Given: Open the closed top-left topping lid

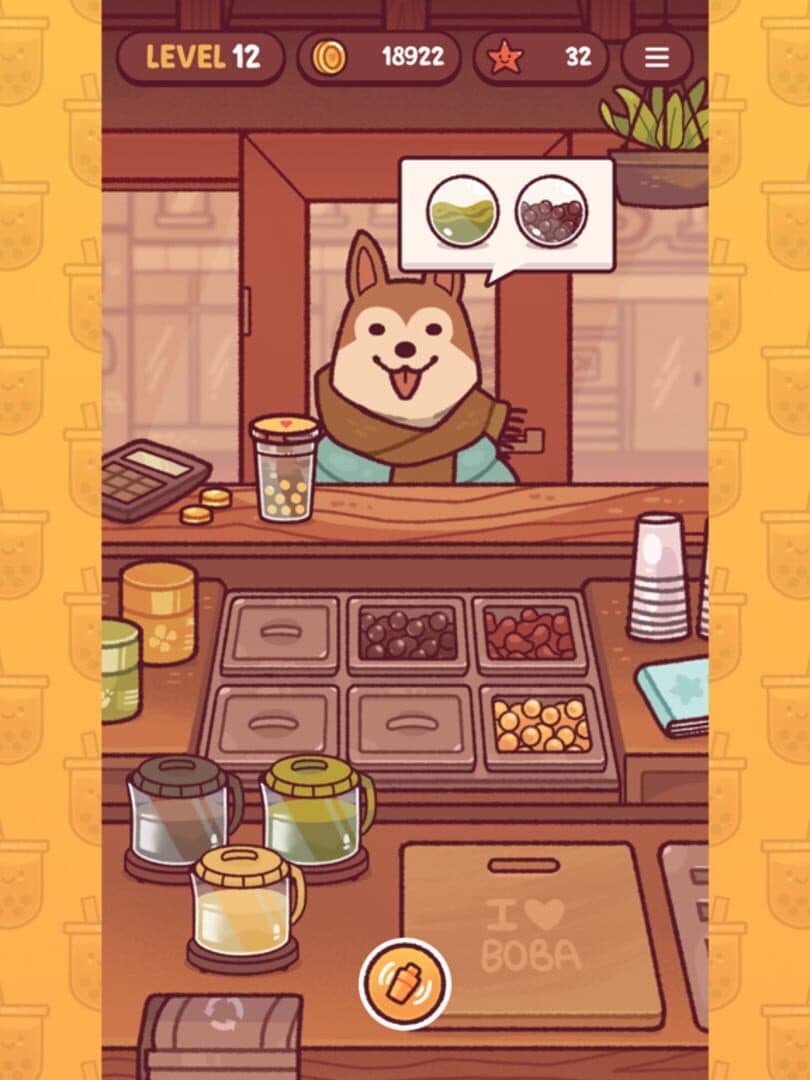Looking at the screenshot, I should (x=281, y=634).
